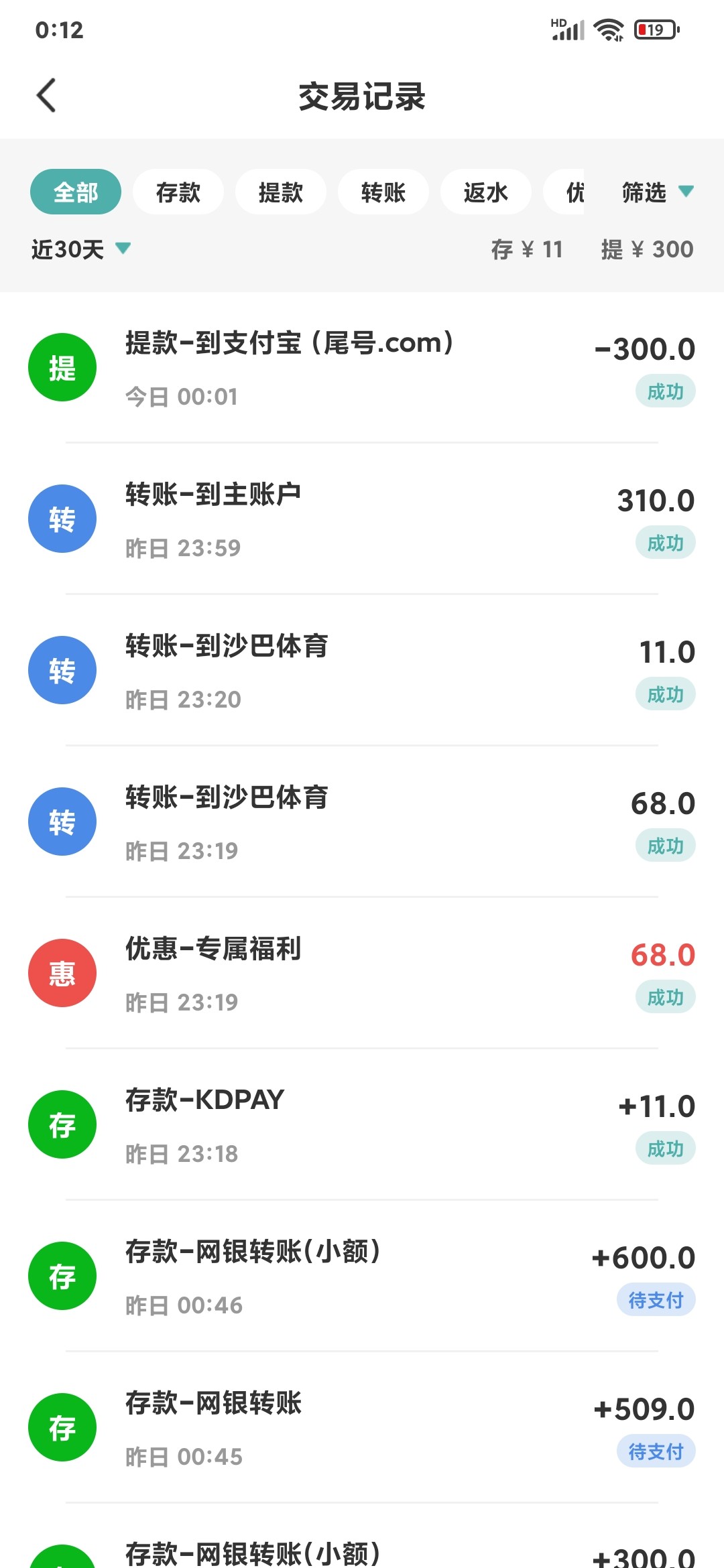View the 转账-到沙巴体育 11.0 transaction
This screenshot has width=724, height=1568.
pos(362,670)
